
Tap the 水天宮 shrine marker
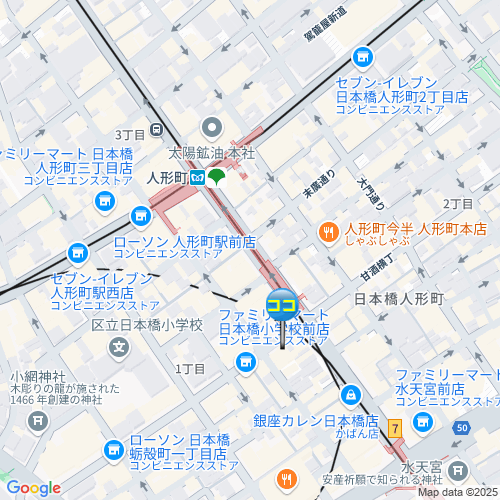click(458, 471)
